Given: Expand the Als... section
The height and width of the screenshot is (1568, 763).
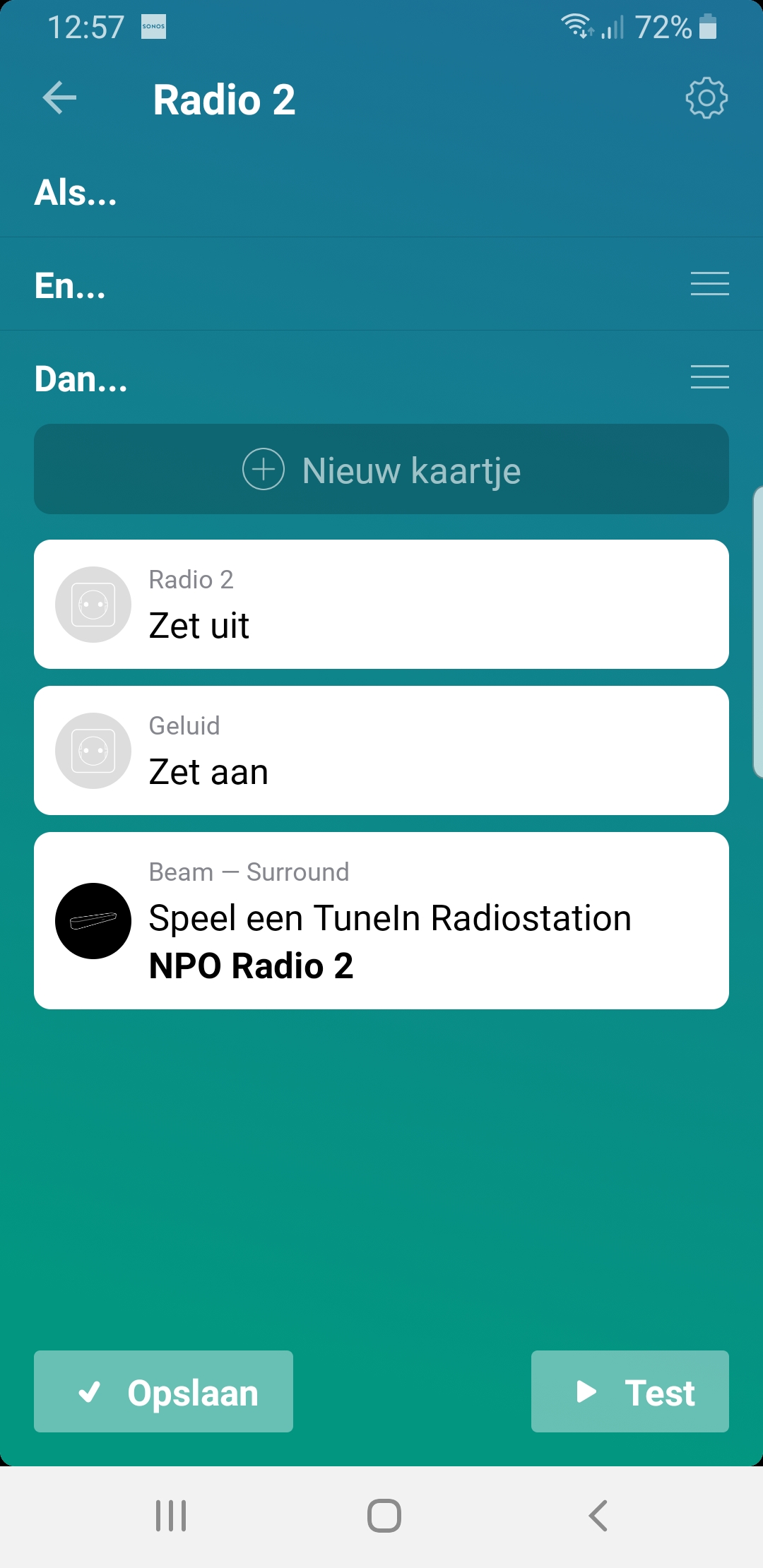Looking at the screenshot, I should pos(76,192).
